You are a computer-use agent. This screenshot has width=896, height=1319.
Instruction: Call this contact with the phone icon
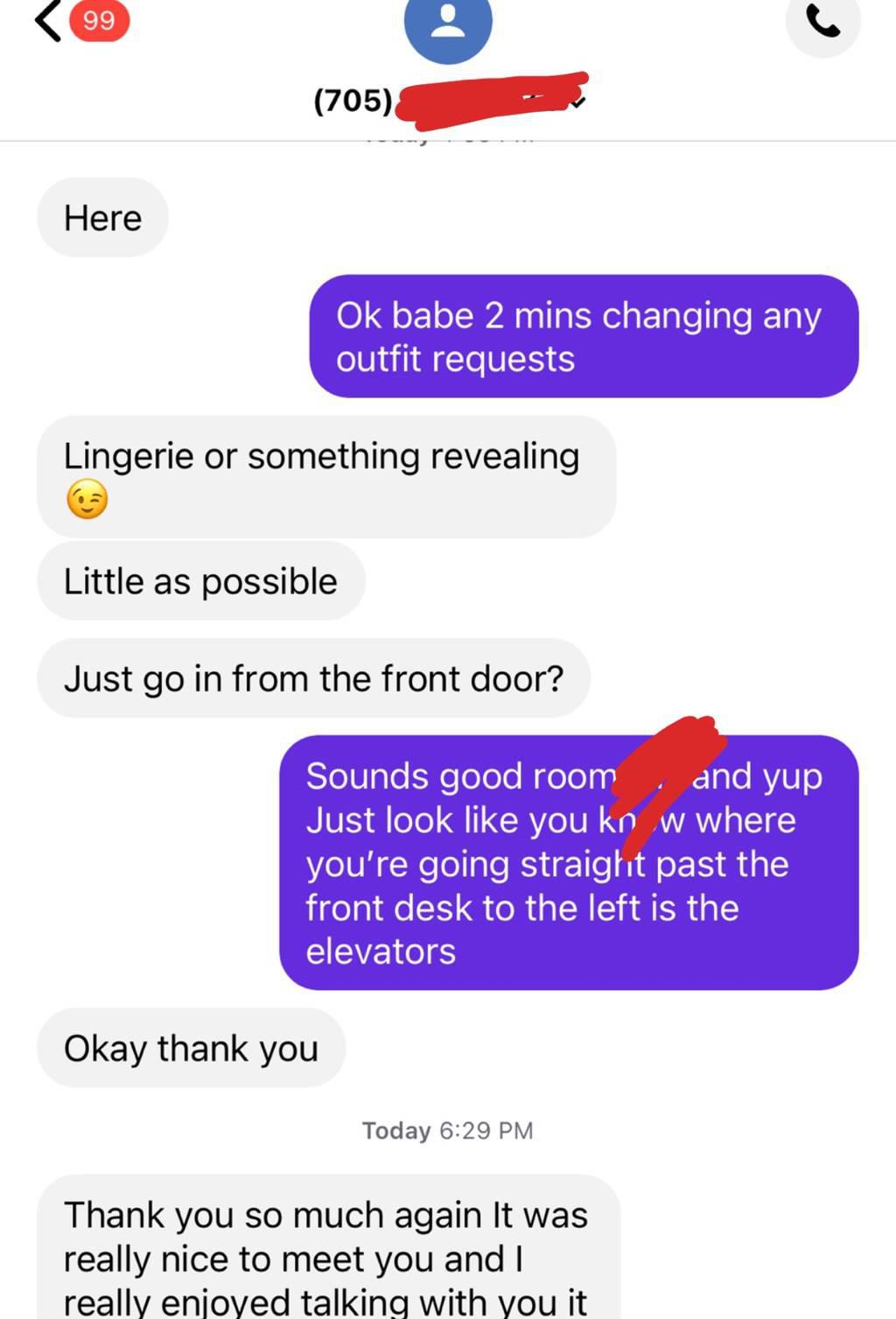pyautogui.click(x=822, y=22)
